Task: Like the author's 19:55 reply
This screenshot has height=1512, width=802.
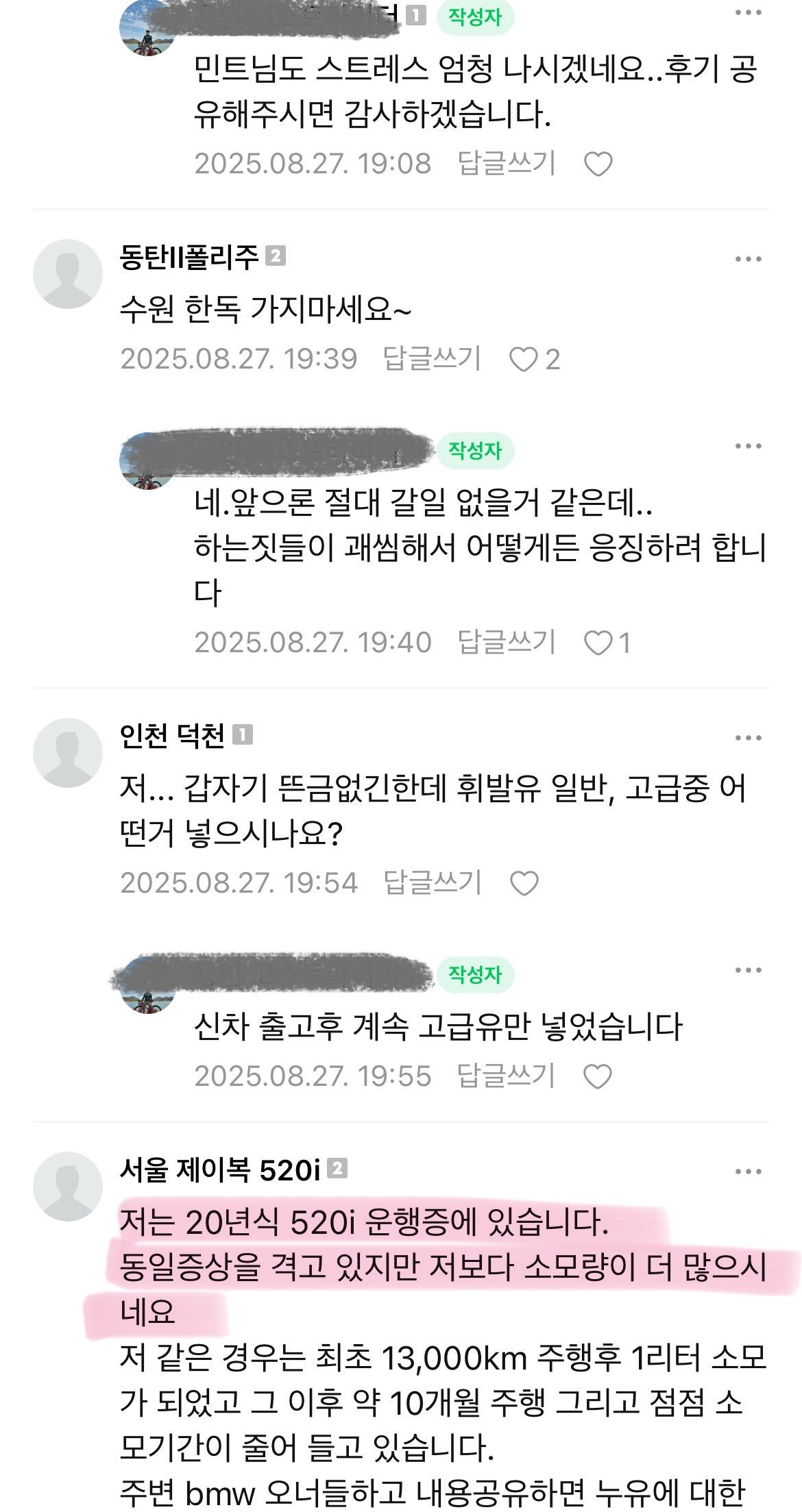Action: [598, 1077]
